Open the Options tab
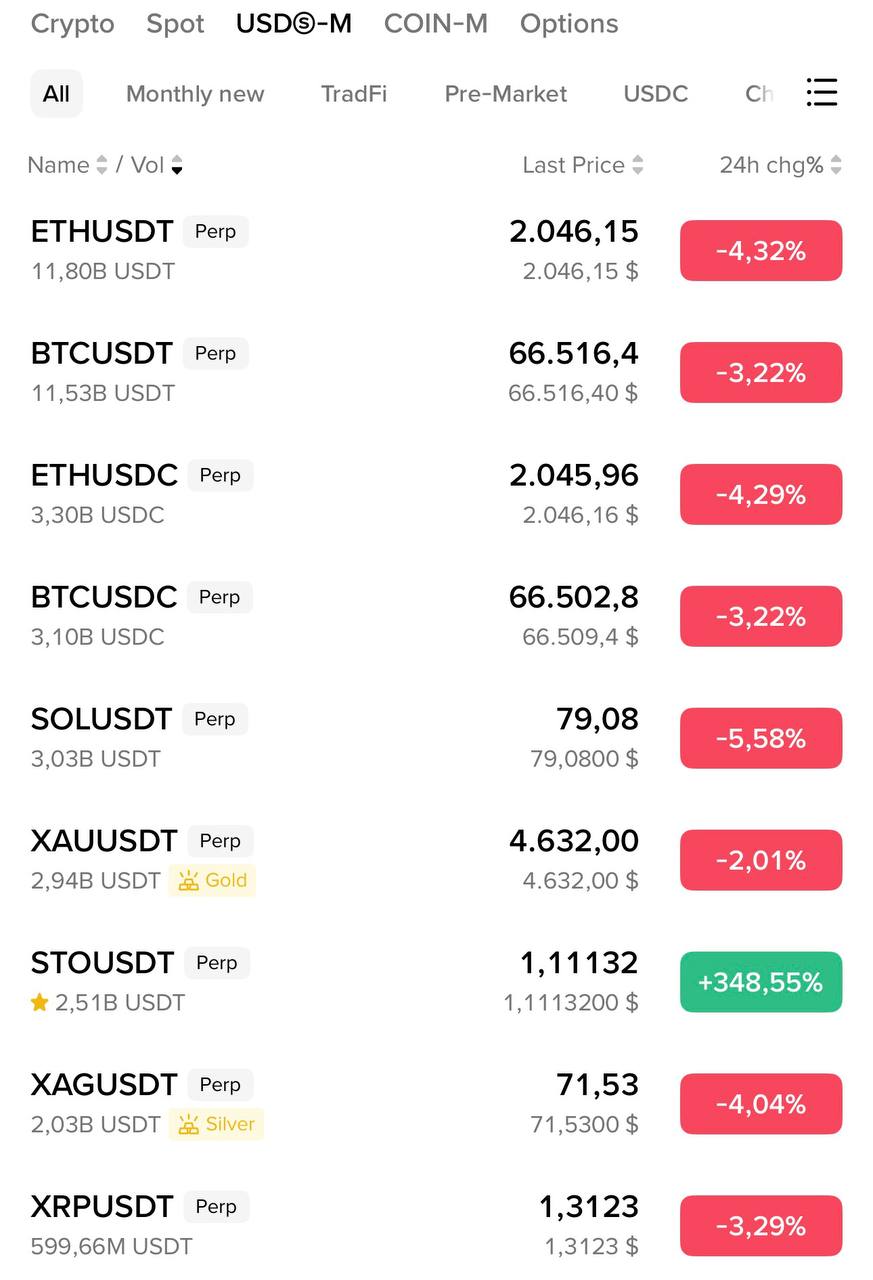873x1280 pixels. point(569,23)
